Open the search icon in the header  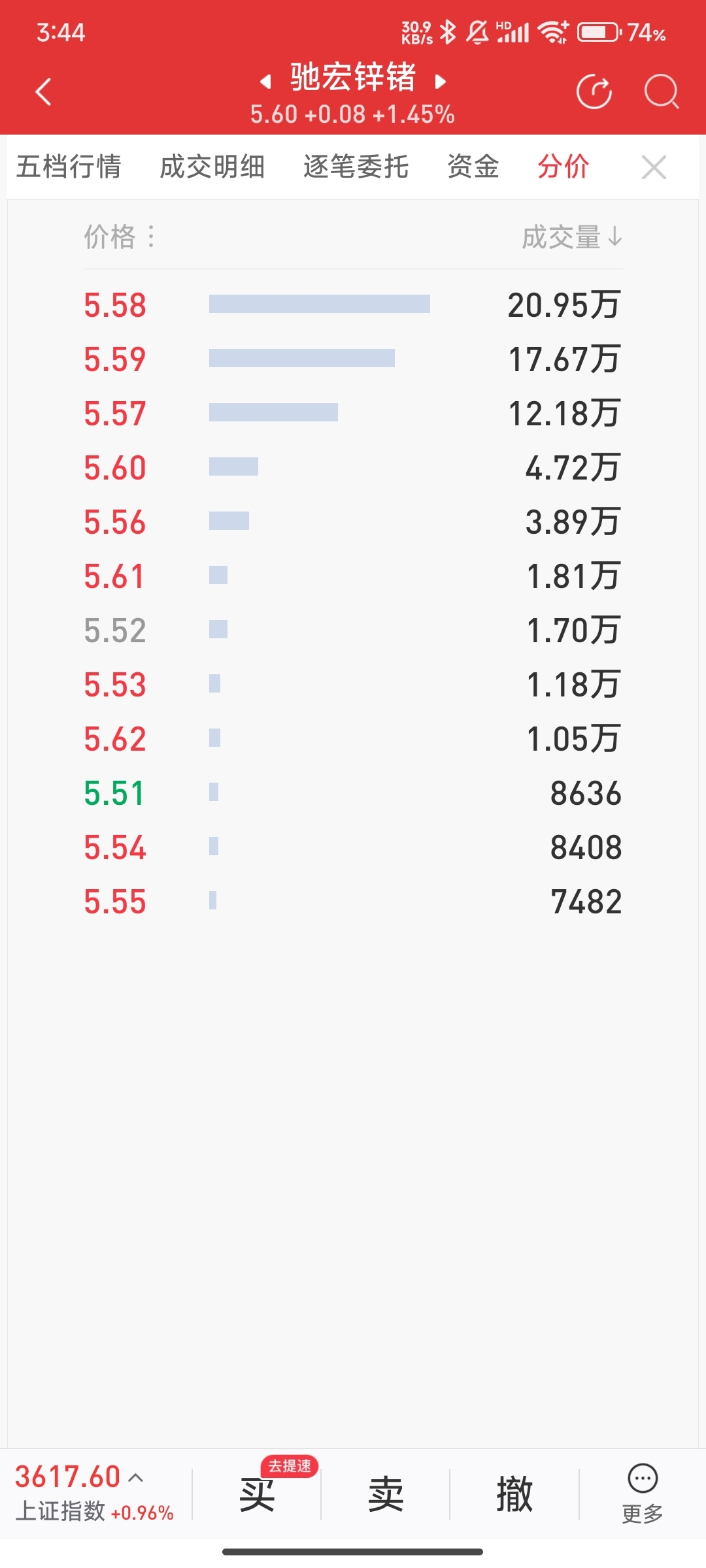(x=662, y=91)
